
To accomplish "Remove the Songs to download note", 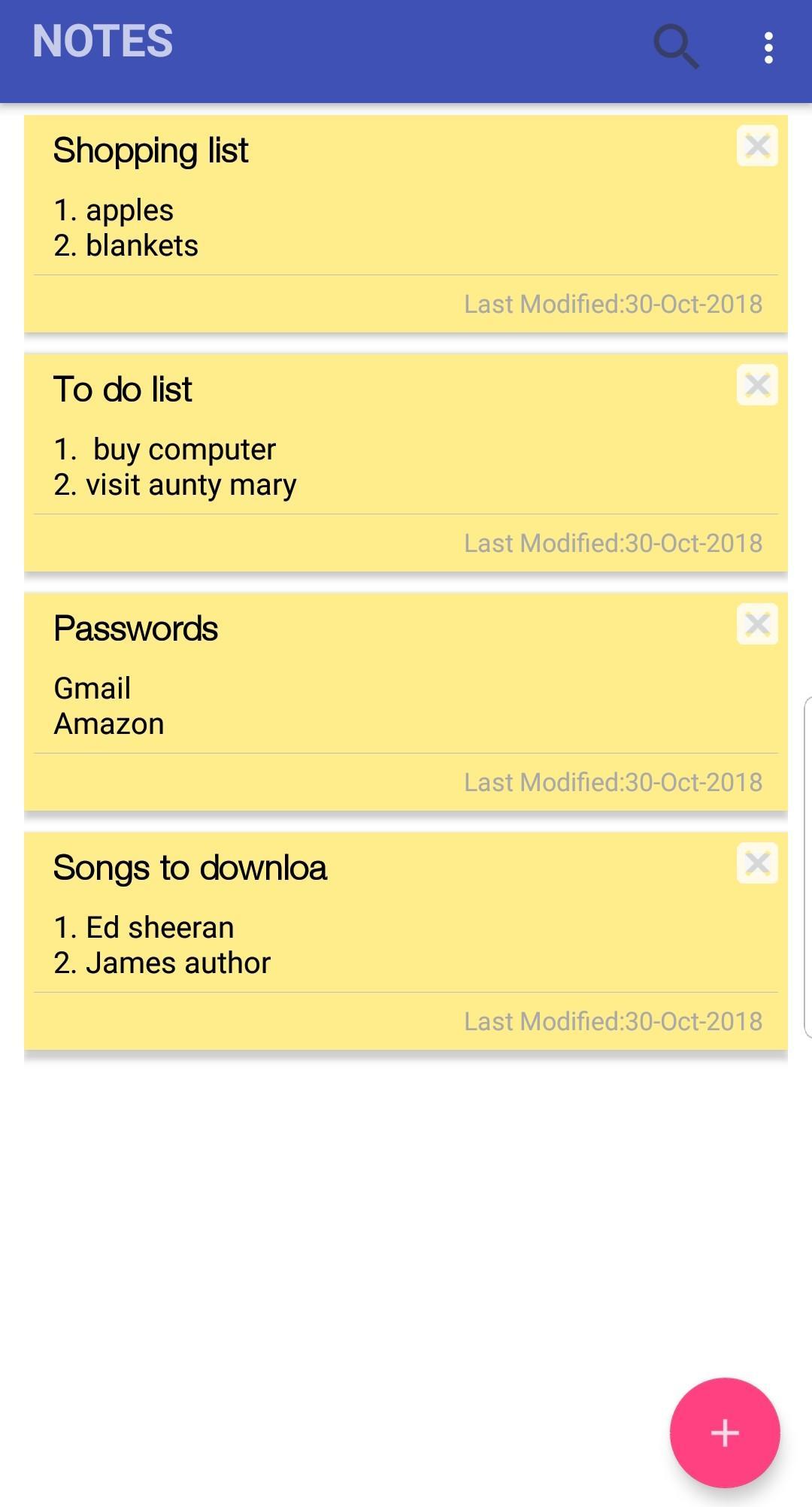I will point(757,863).
